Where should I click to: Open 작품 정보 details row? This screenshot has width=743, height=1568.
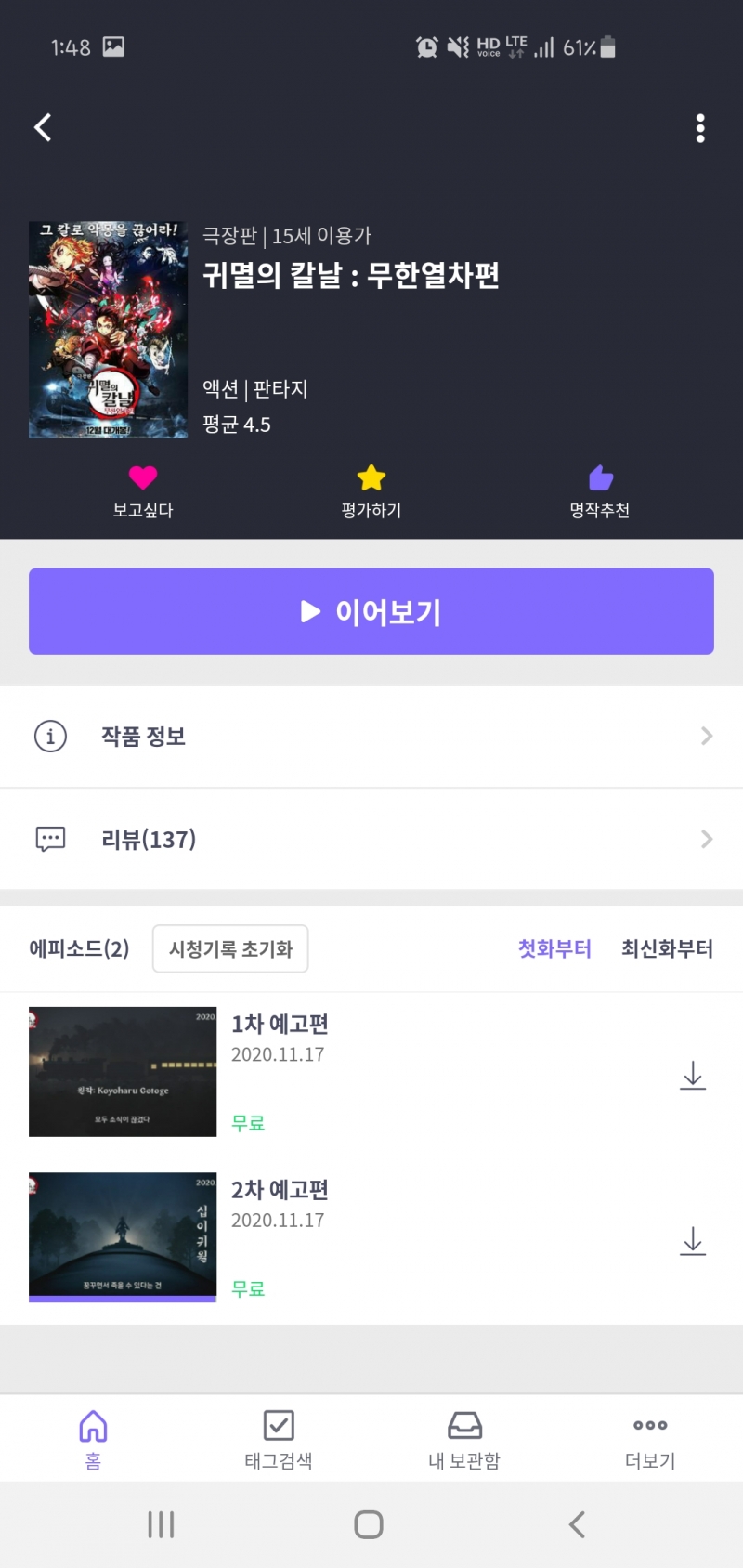pos(371,737)
